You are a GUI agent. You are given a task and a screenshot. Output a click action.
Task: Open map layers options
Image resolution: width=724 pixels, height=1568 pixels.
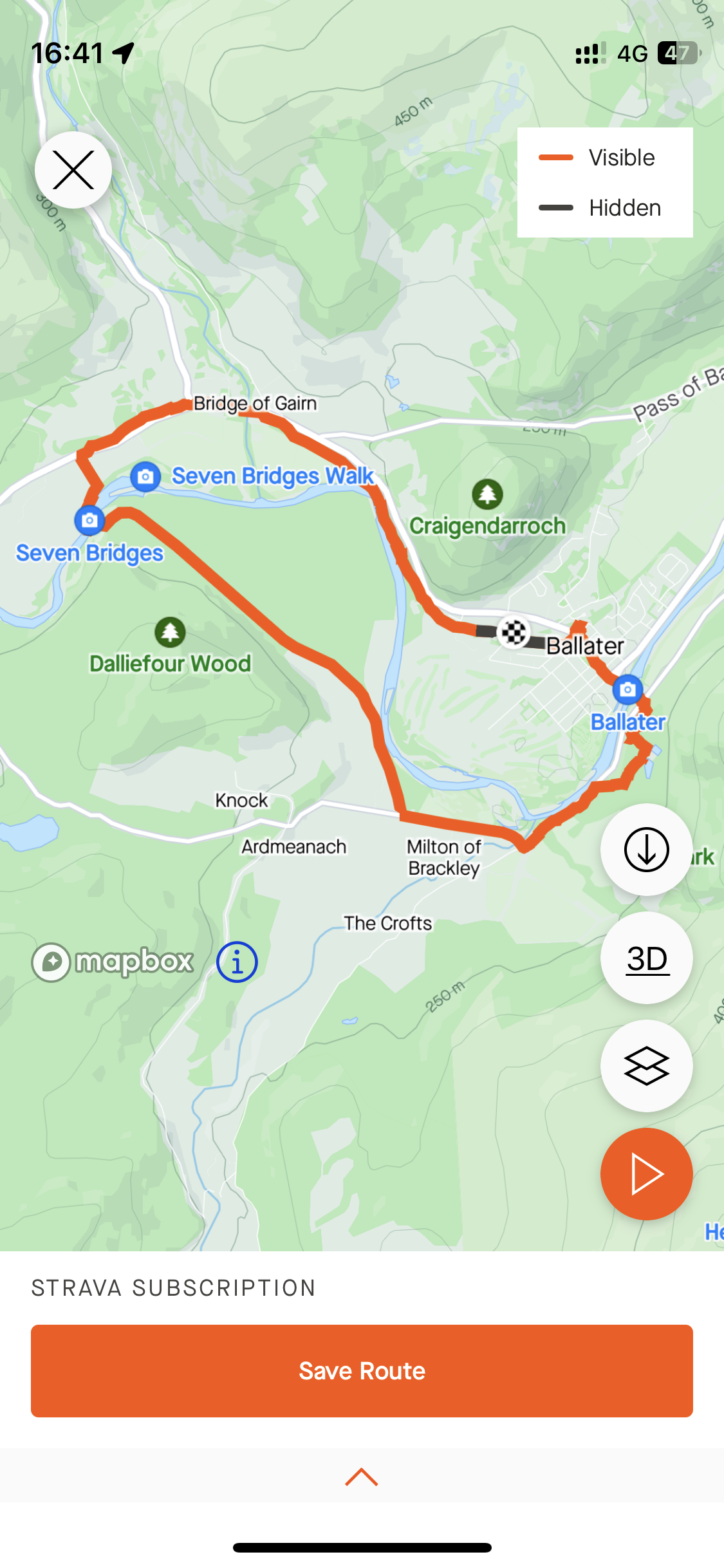click(x=646, y=1066)
